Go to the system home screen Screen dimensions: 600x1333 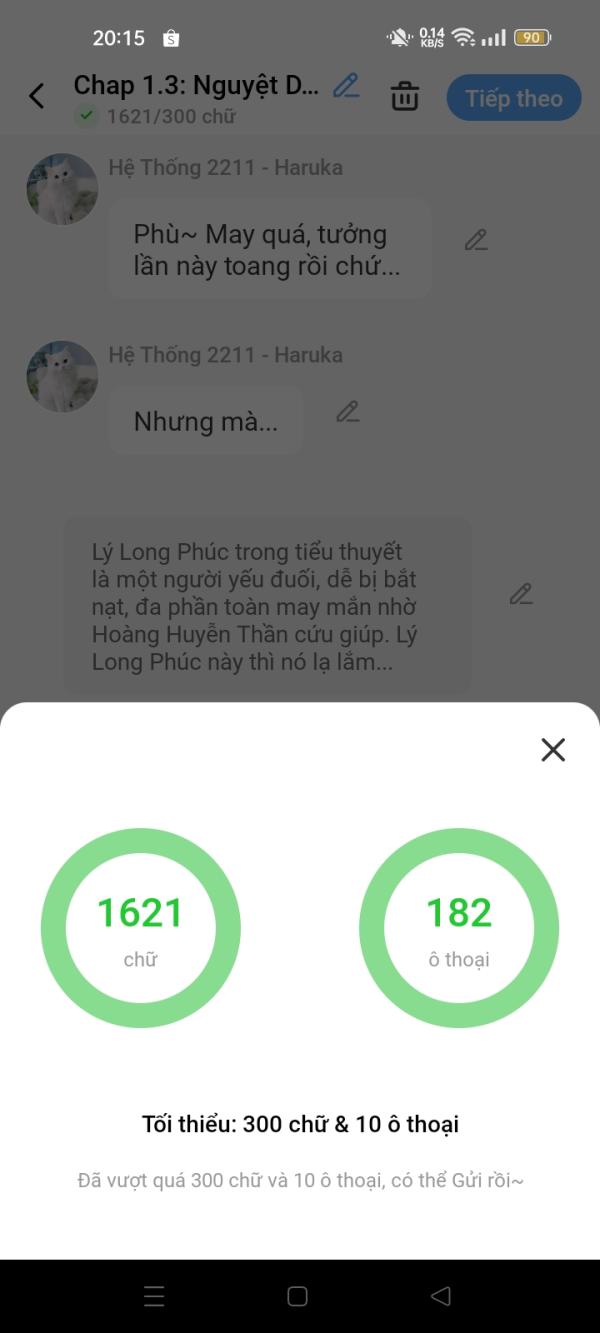pyautogui.click(x=297, y=1296)
